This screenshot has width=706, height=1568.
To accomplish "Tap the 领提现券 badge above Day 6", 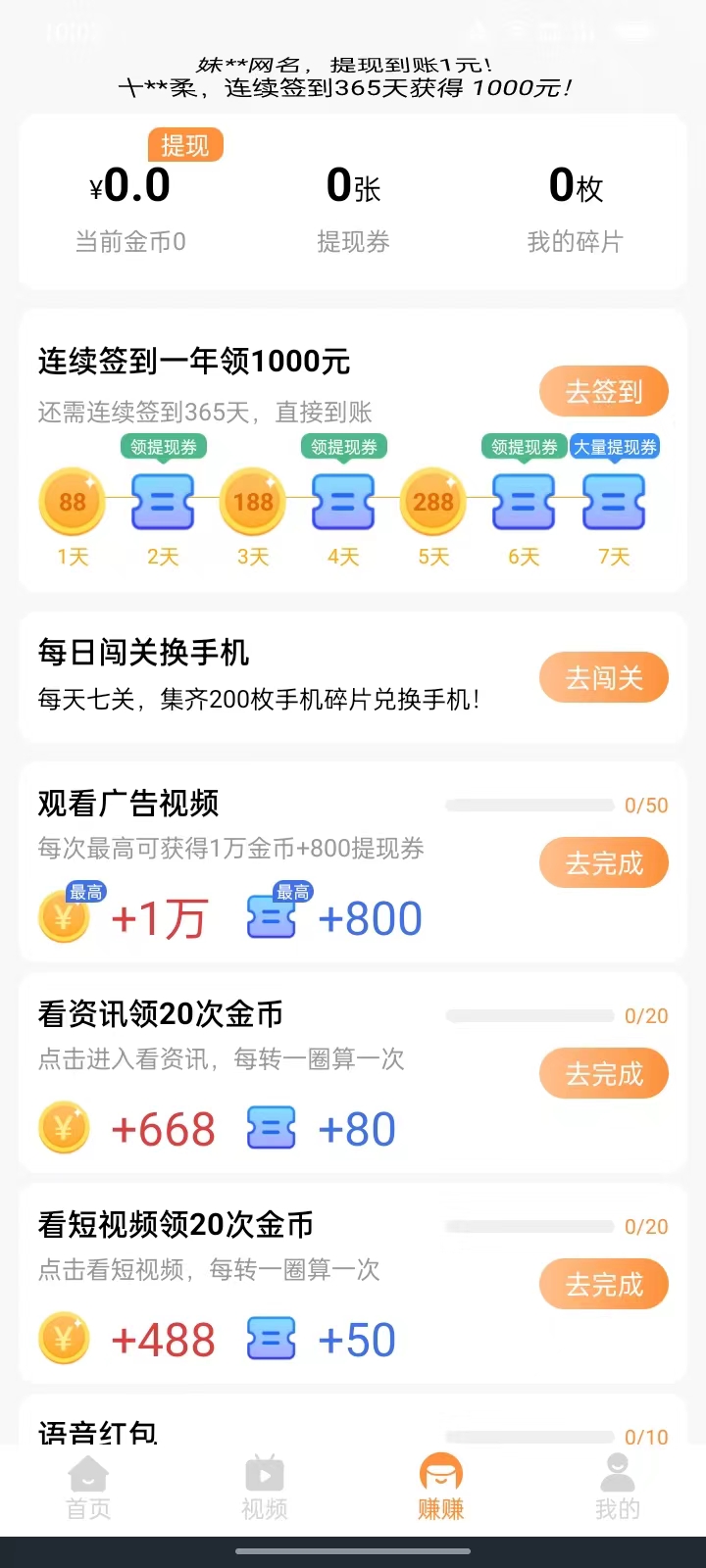I will pos(524,448).
